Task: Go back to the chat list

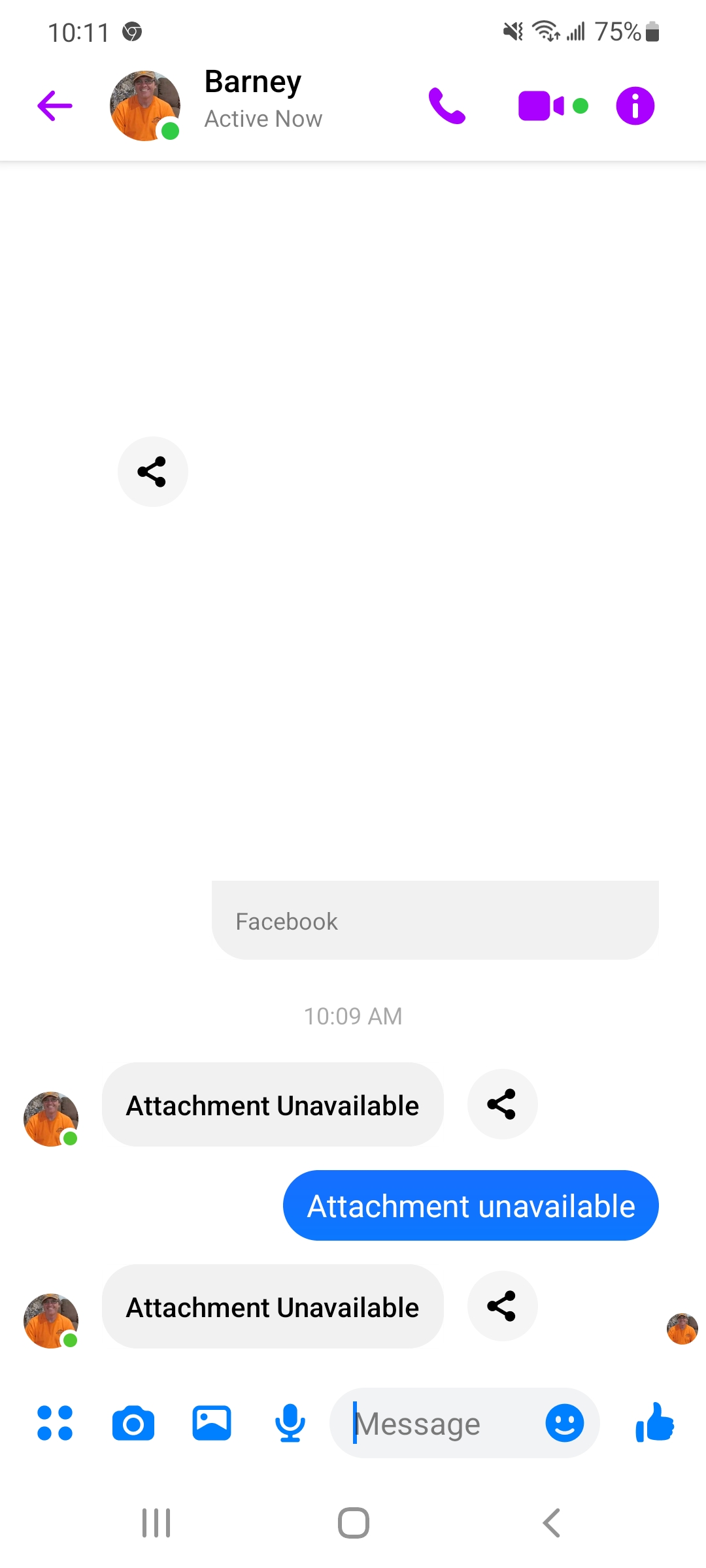Action: (55, 106)
